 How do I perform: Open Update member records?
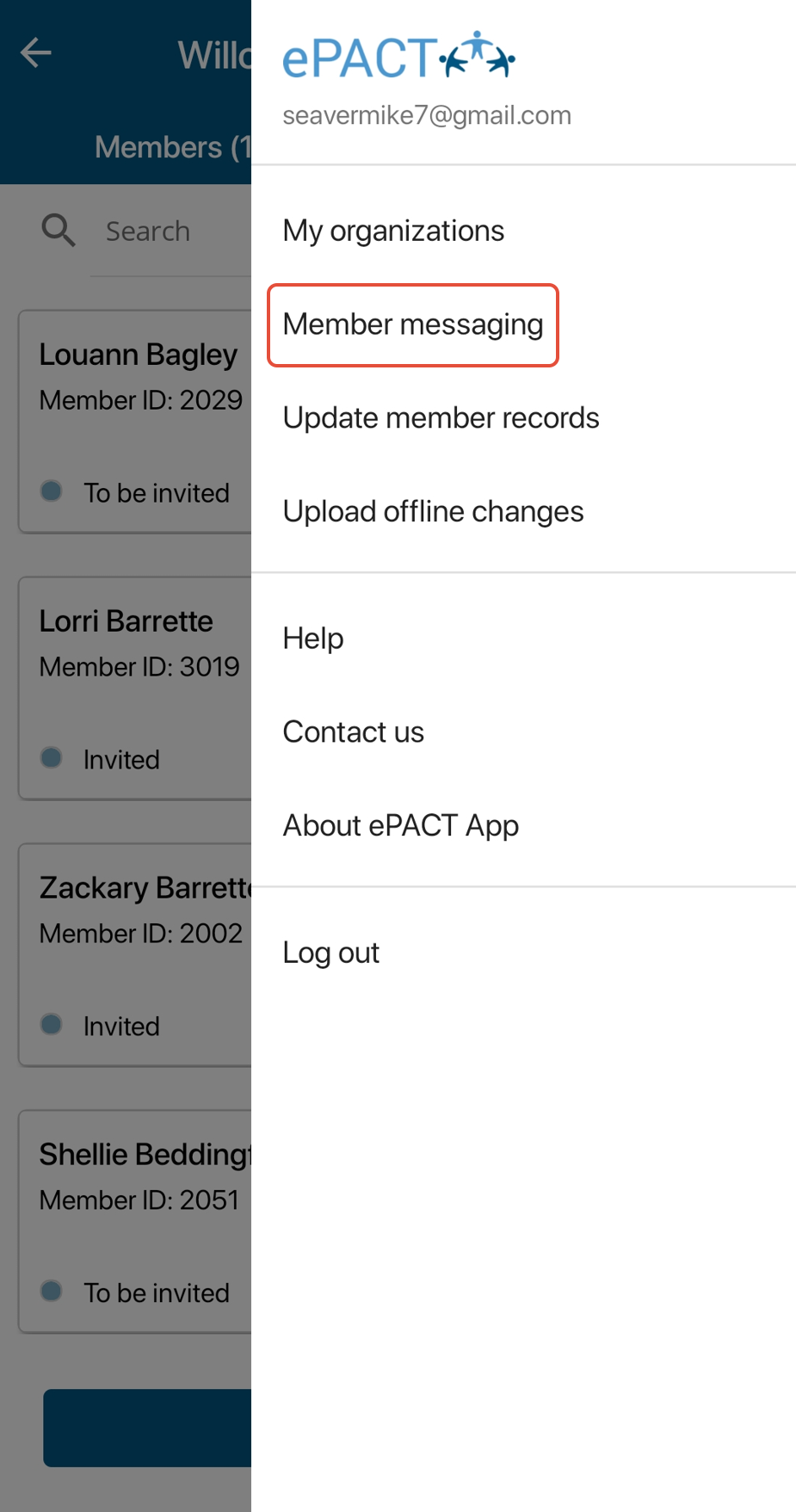click(441, 418)
